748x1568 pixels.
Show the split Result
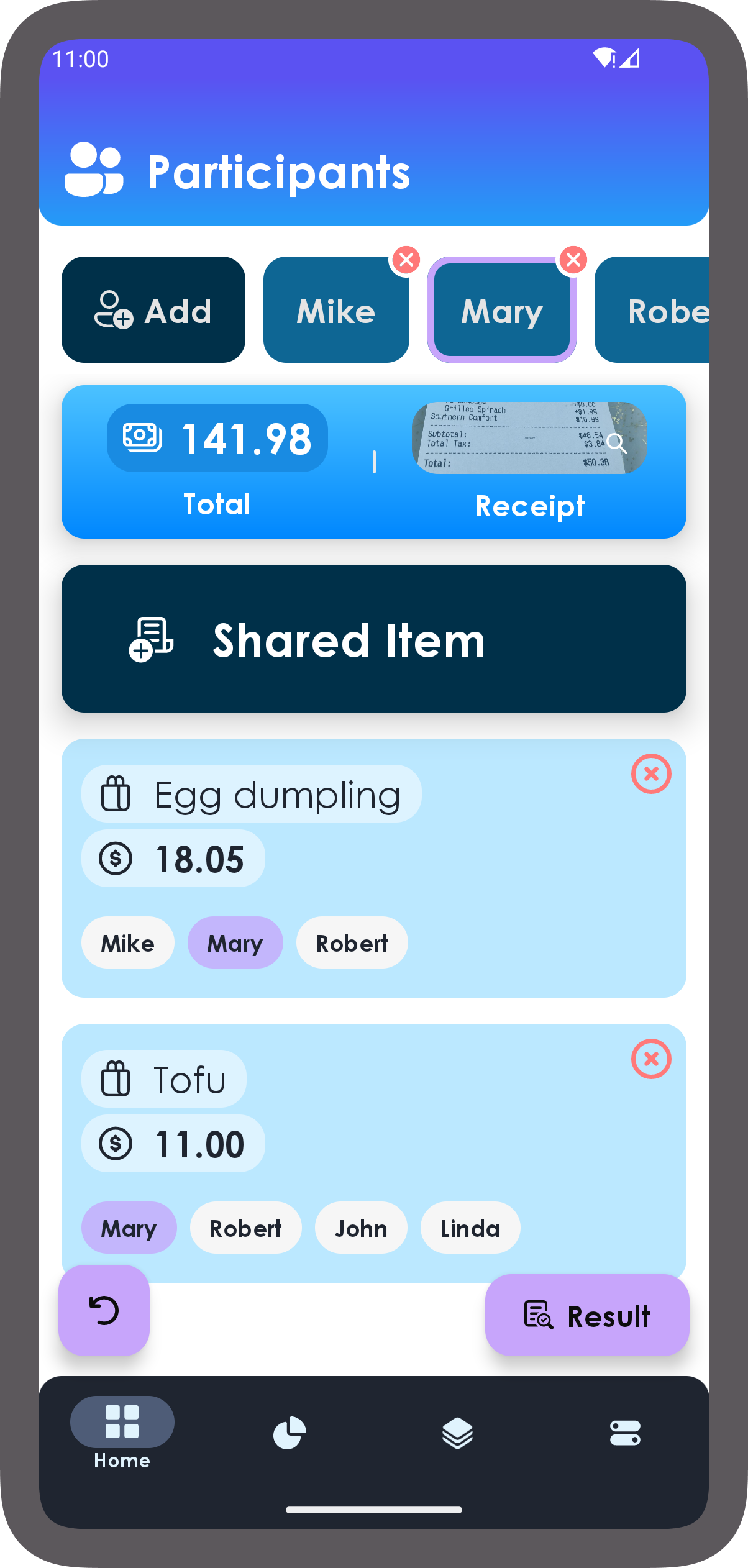pos(586,1316)
